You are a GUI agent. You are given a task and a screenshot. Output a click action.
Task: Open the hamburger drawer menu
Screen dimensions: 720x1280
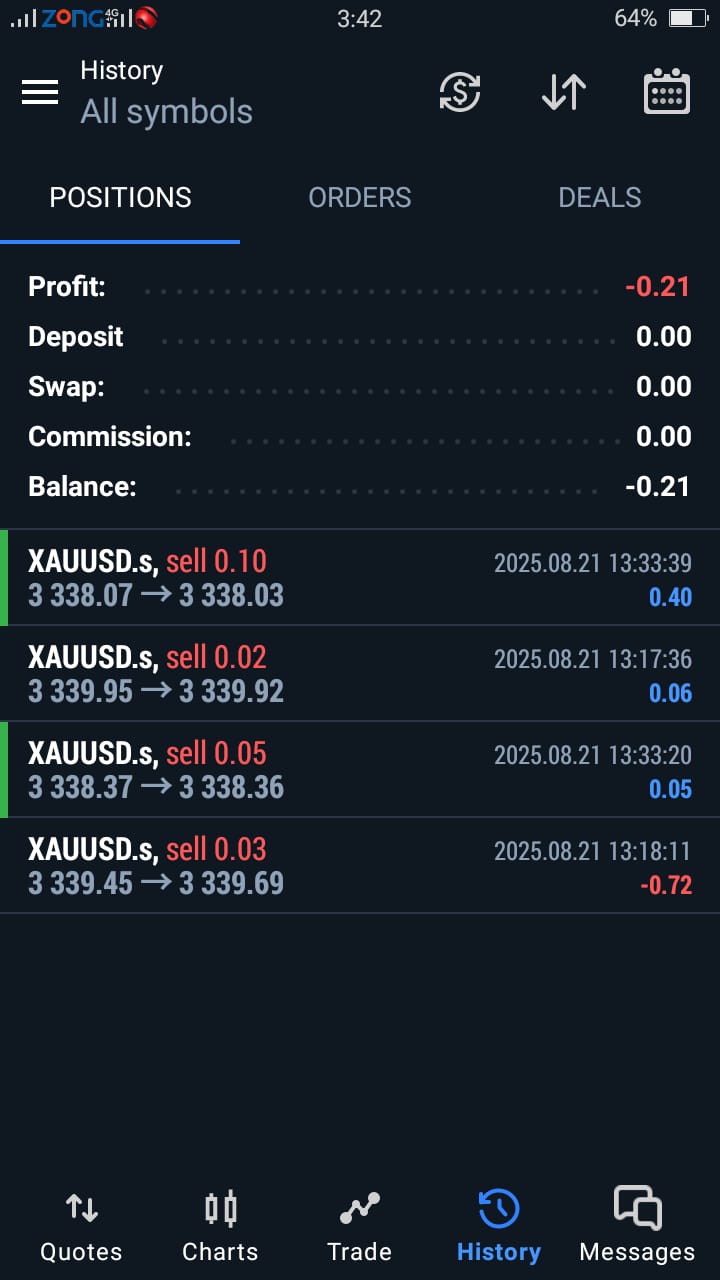[40, 92]
